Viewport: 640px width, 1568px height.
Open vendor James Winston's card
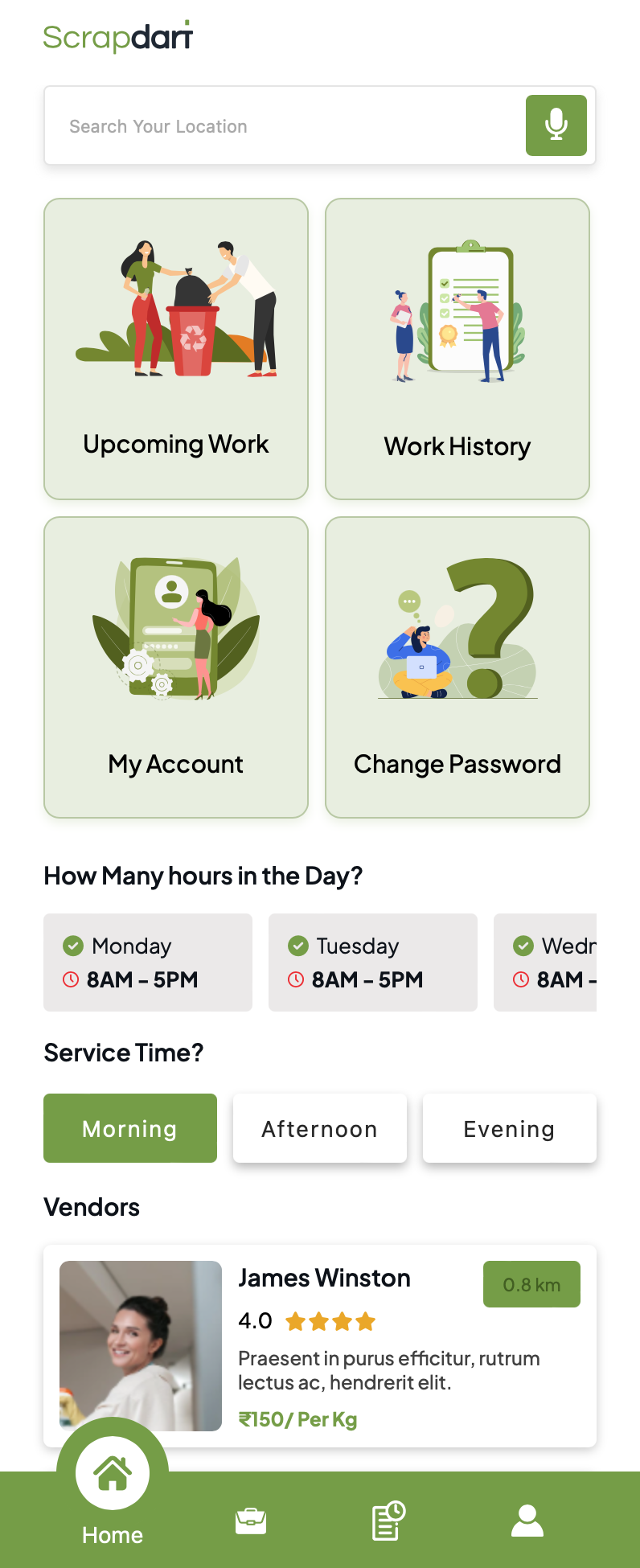point(320,1346)
